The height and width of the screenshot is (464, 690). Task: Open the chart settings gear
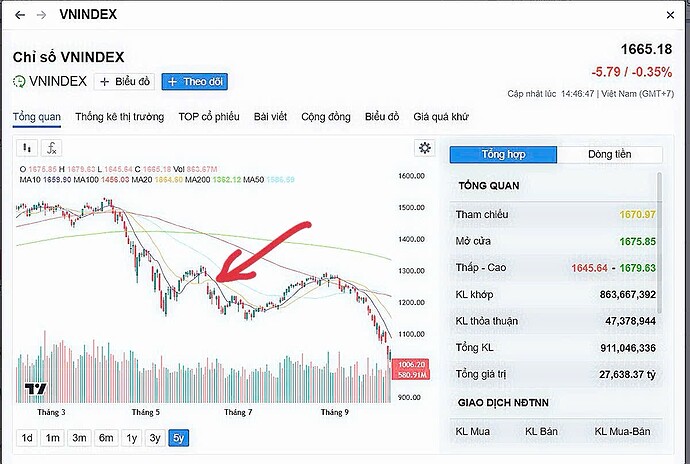(x=425, y=148)
